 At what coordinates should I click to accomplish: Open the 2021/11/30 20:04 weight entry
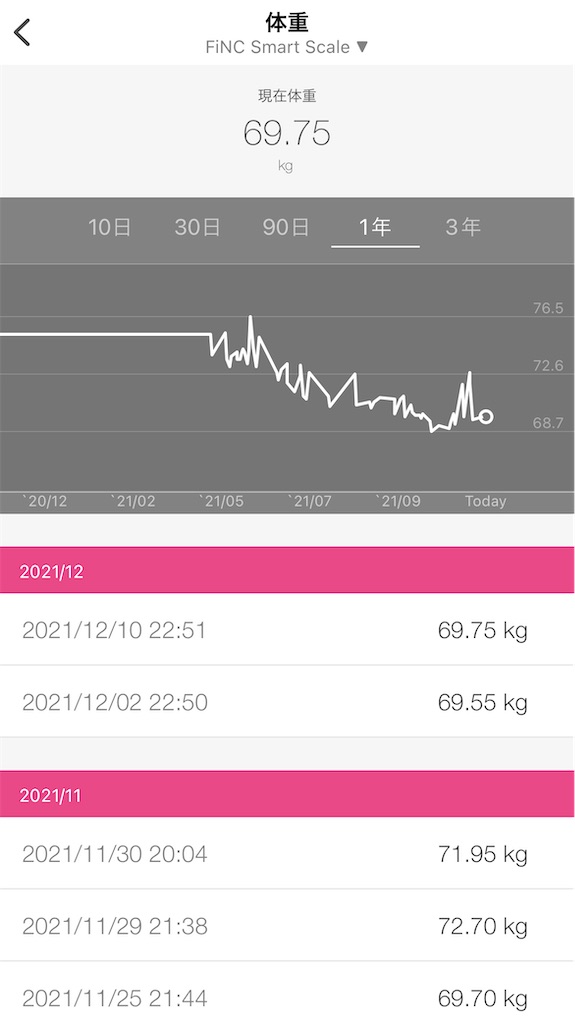tap(288, 854)
